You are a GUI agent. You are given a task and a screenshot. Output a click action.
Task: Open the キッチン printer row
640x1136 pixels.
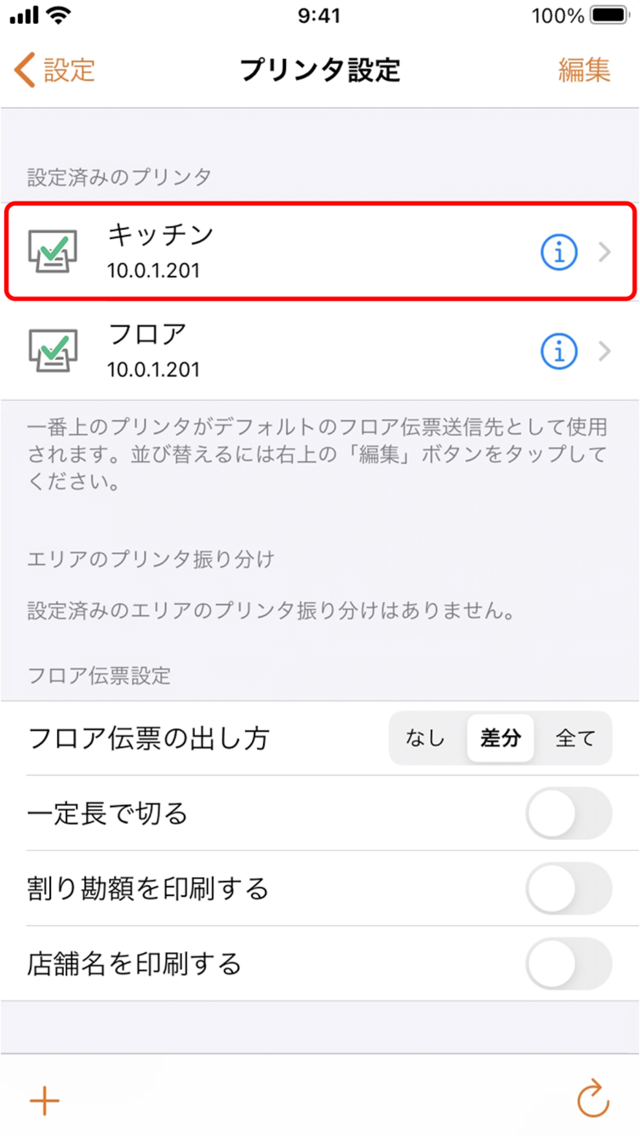(x=320, y=251)
